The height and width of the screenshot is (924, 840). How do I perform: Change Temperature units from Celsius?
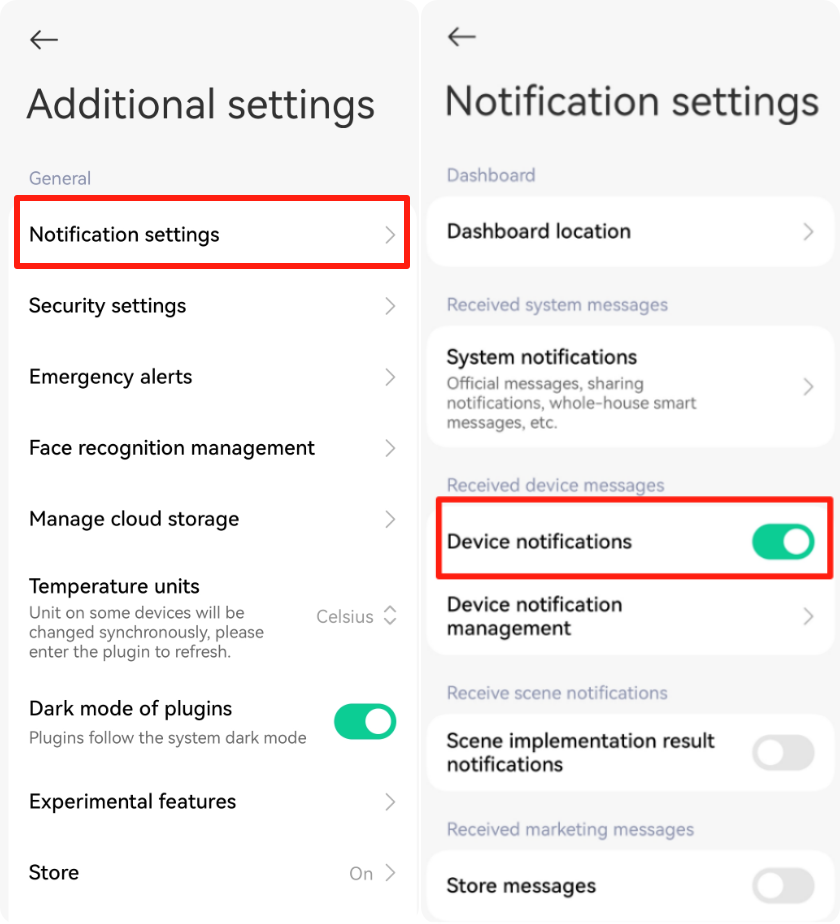click(x=357, y=616)
